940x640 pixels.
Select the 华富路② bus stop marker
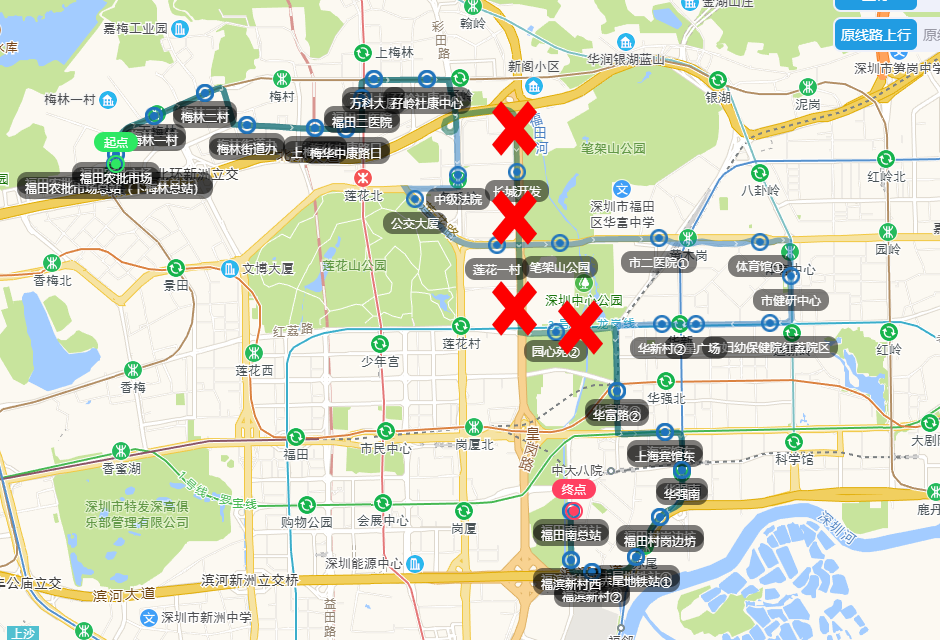click(x=617, y=391)
